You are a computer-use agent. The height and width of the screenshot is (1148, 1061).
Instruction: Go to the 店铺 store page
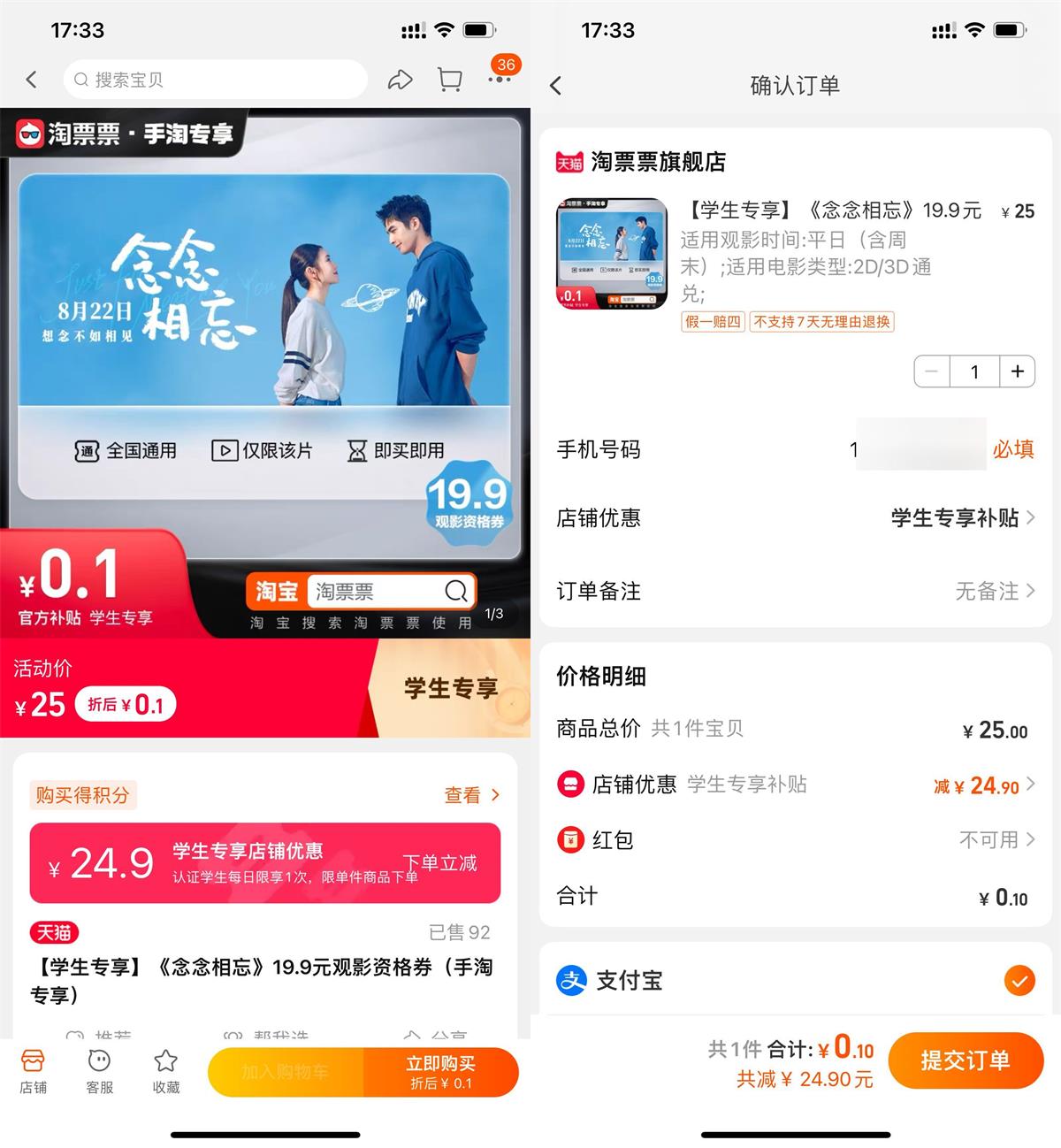(33, 1071)
